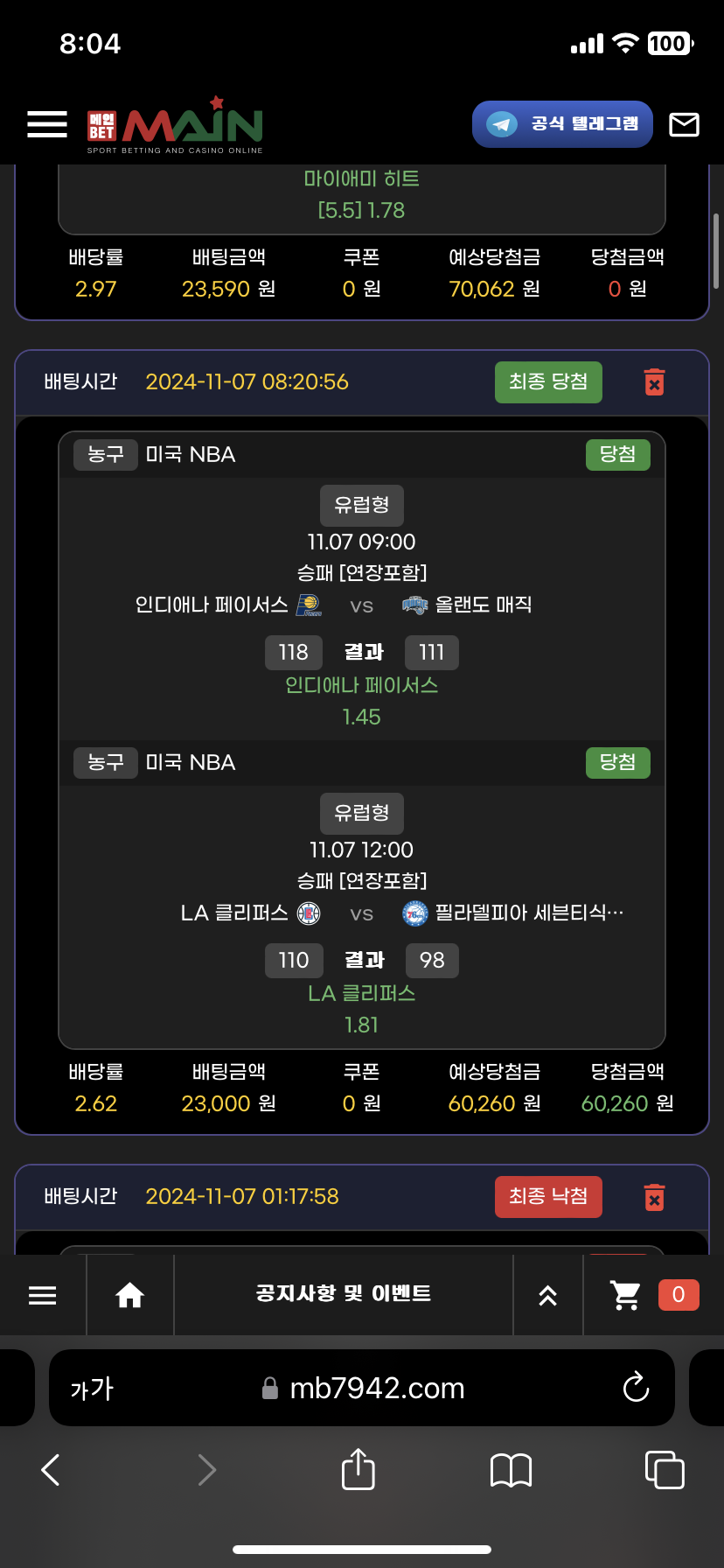
Task: Delete the bet placed at 01:17:58
Action: click(x=654, y=1197)
